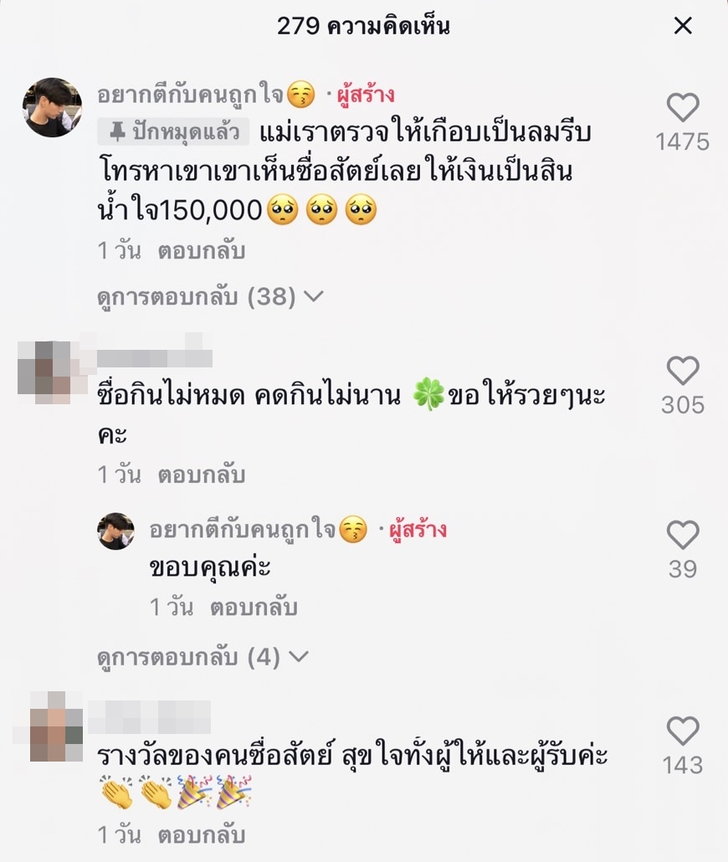The height and width of the screenshot is (862, 728).
Task: Open the creator's profile picture on pinned comment
Action: pyautogui.click(x=52, y=107)
